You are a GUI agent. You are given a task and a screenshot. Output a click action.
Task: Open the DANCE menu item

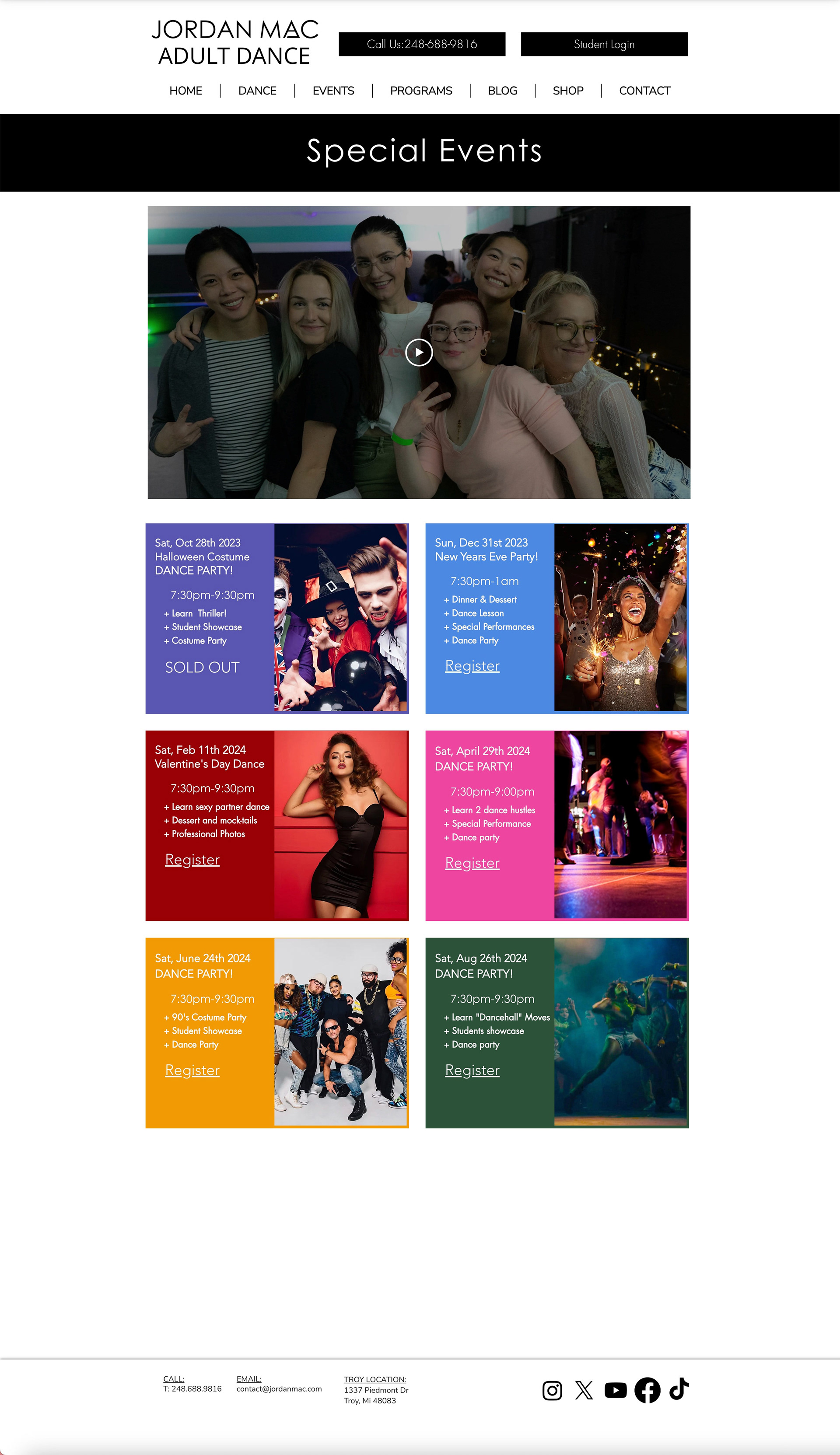[x=257, y=91]
